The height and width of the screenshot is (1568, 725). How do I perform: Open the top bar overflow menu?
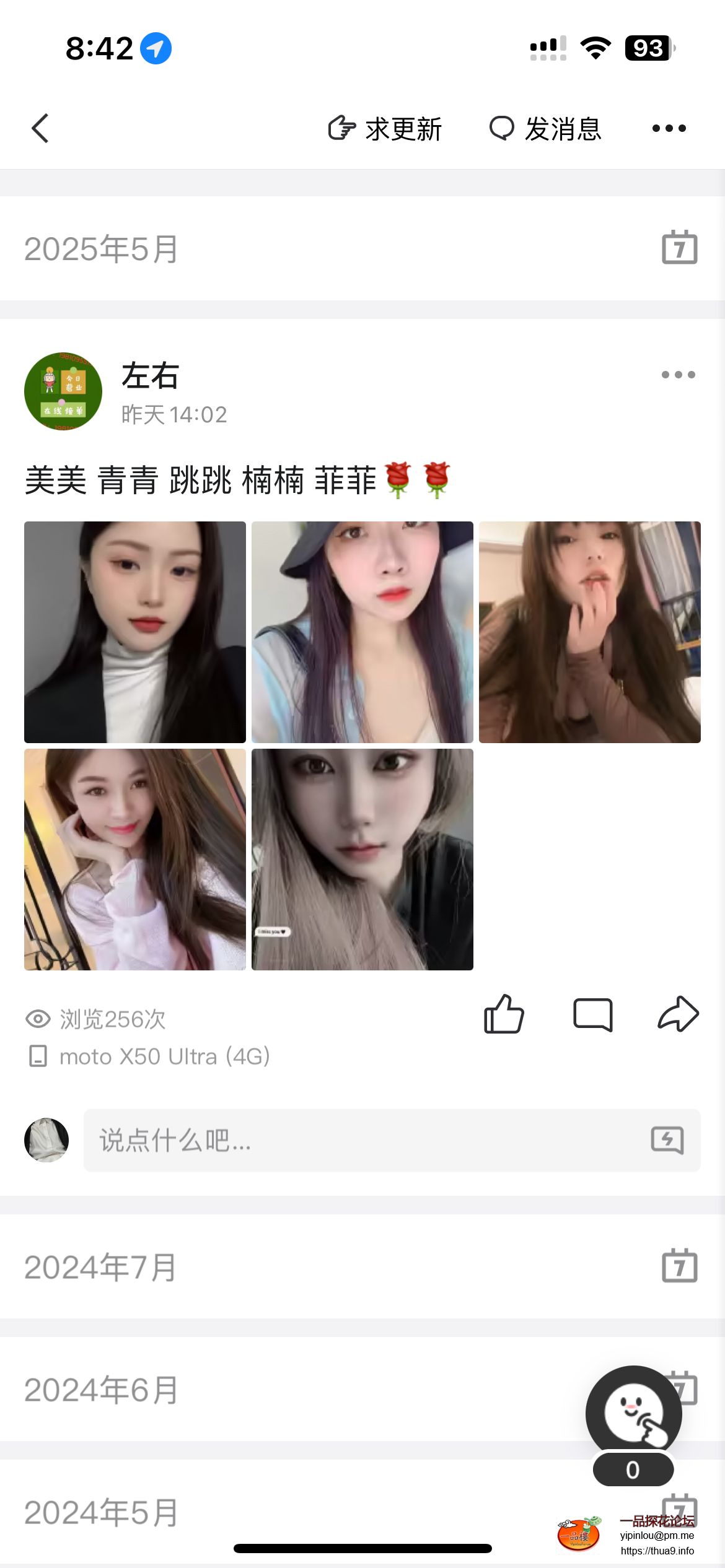[x=669, y=128]
